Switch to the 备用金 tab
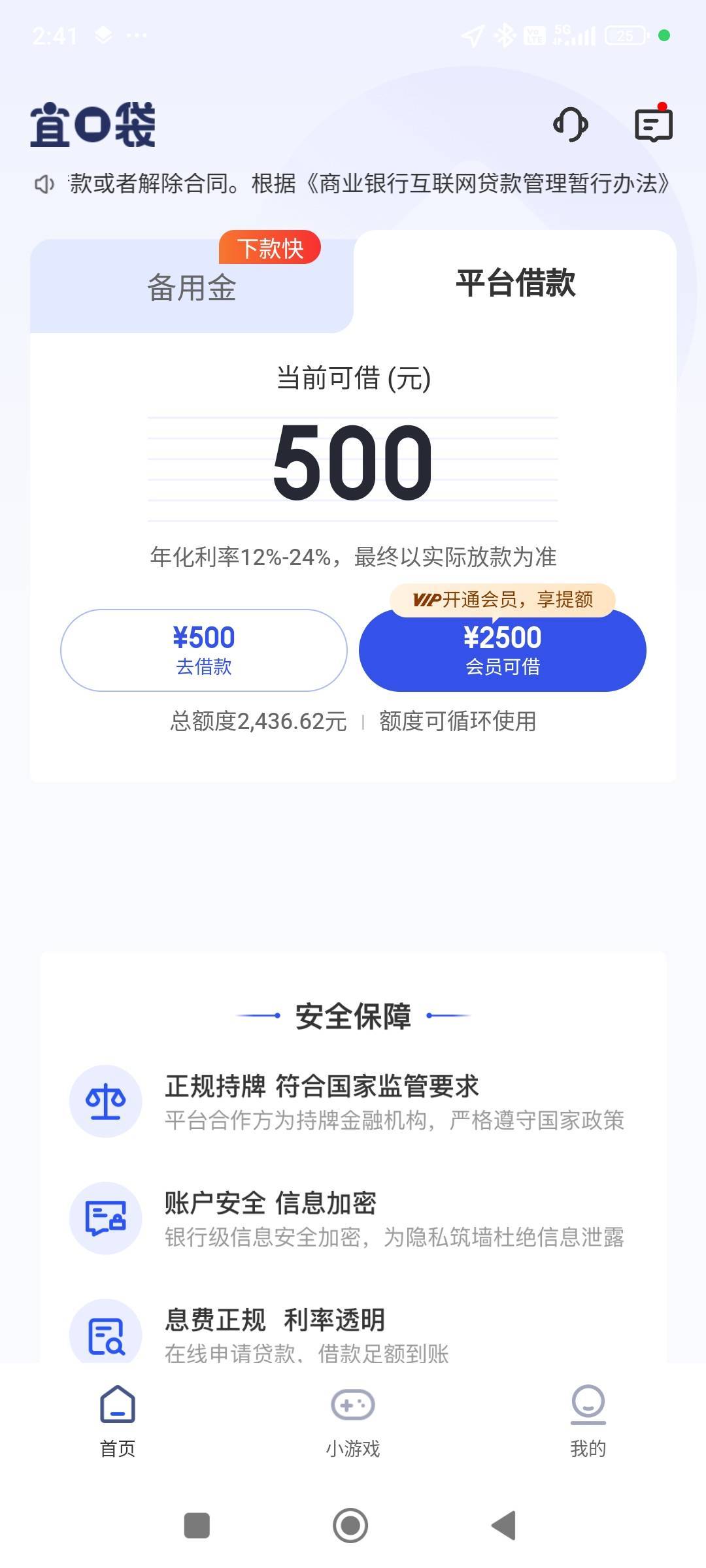 192,287
